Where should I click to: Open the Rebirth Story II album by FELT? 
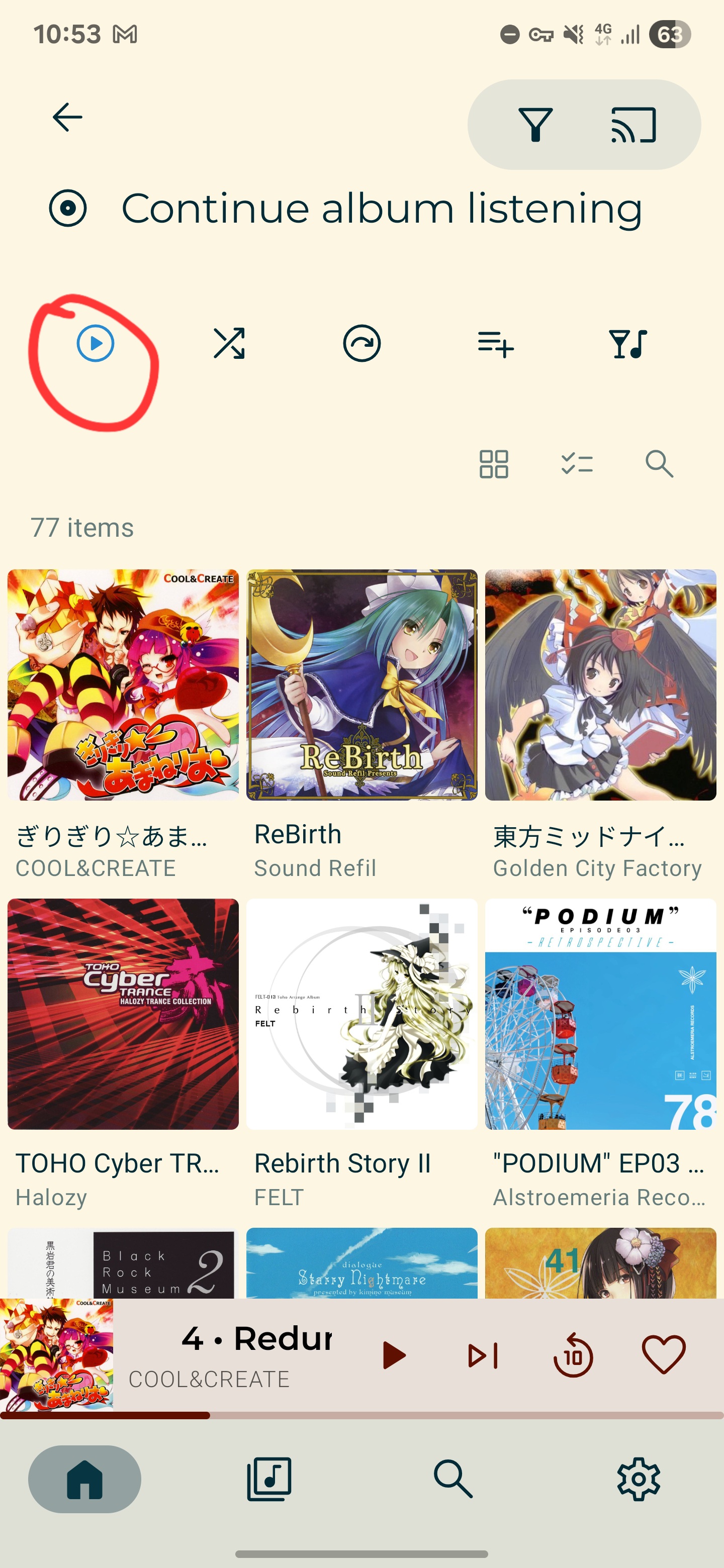click(361, 1014)
